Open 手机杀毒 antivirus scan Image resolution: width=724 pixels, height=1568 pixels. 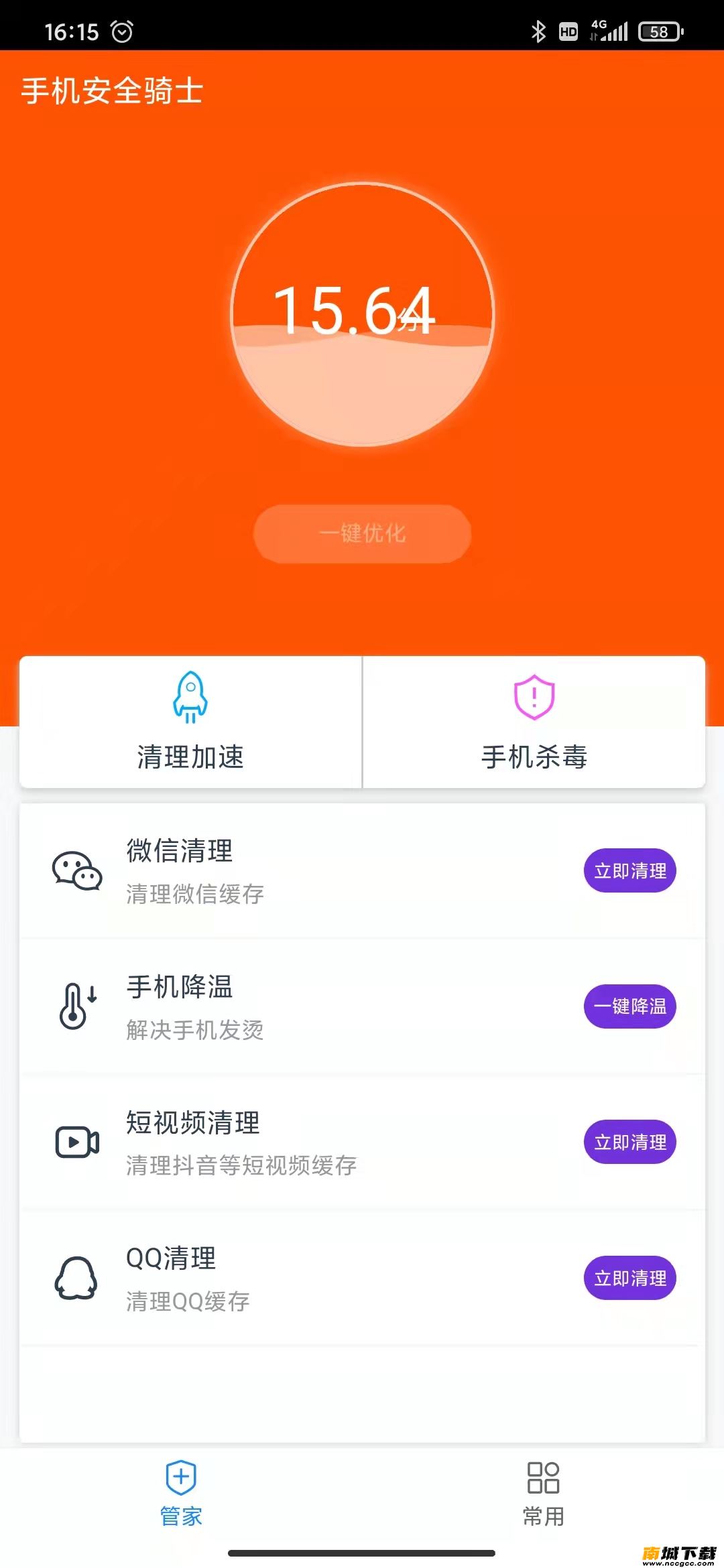534,722
